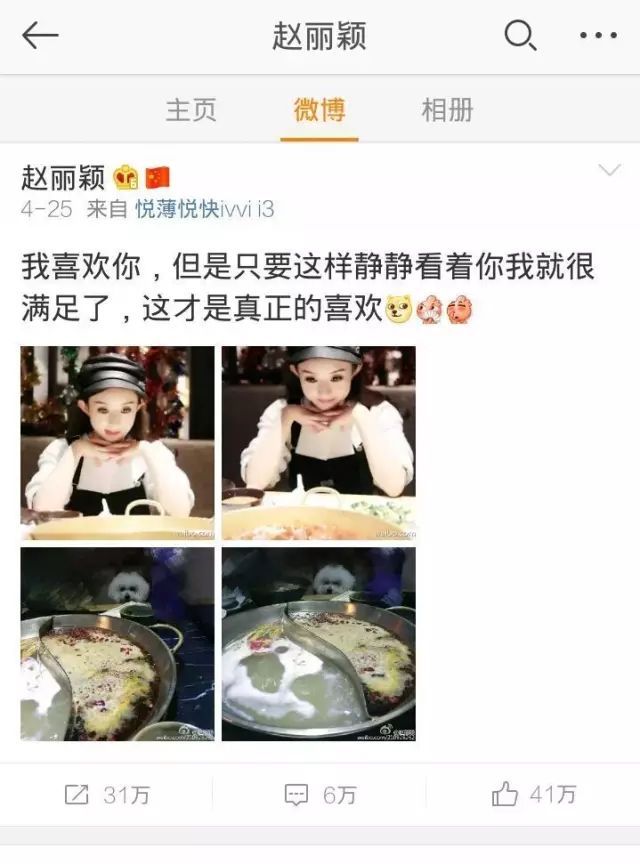Like the post with 41万 likes

[534, 795]
